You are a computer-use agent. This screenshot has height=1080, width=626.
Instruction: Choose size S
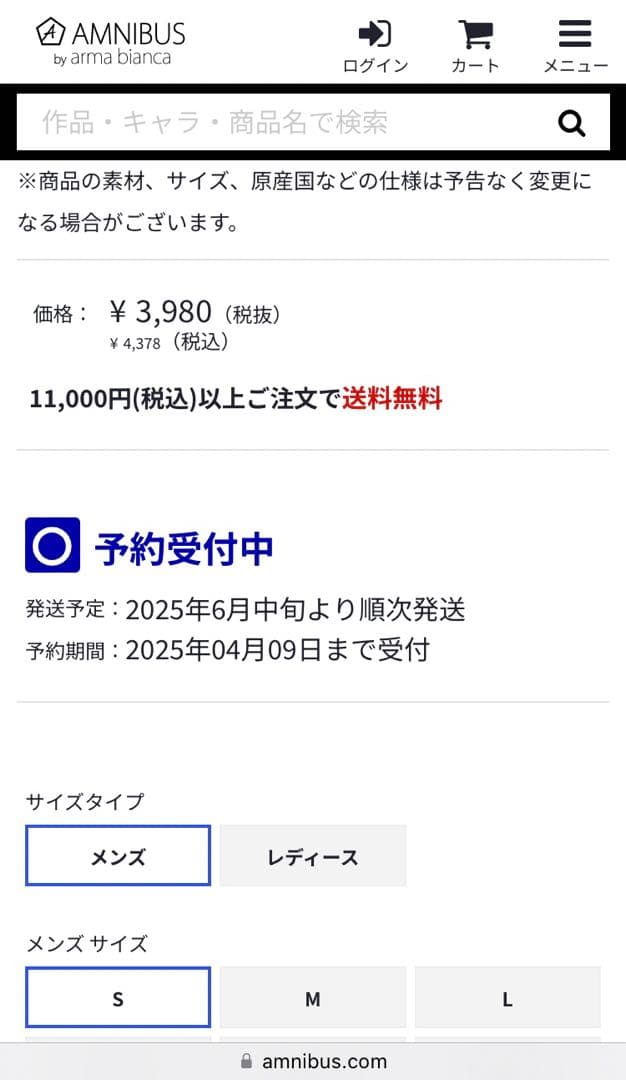(x=118, y=998)
